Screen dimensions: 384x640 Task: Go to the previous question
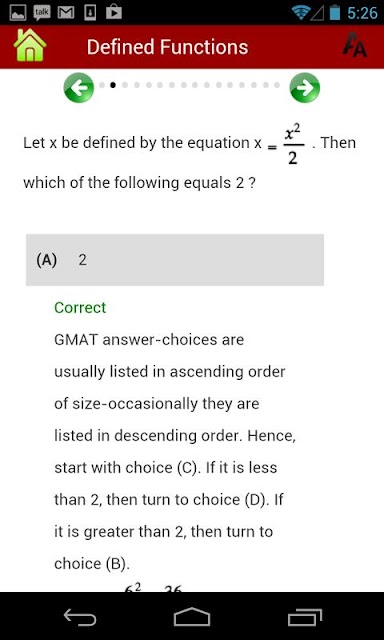point(79,87)
